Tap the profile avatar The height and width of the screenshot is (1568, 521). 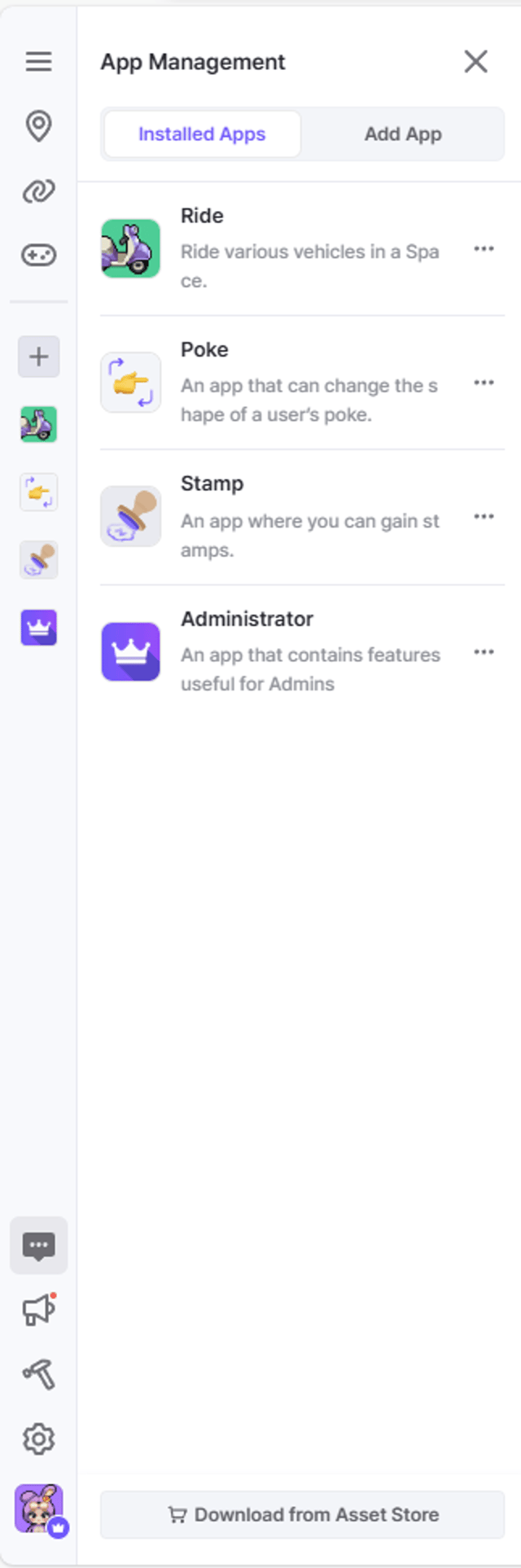pyautogui.click(x=40, y=1509)
